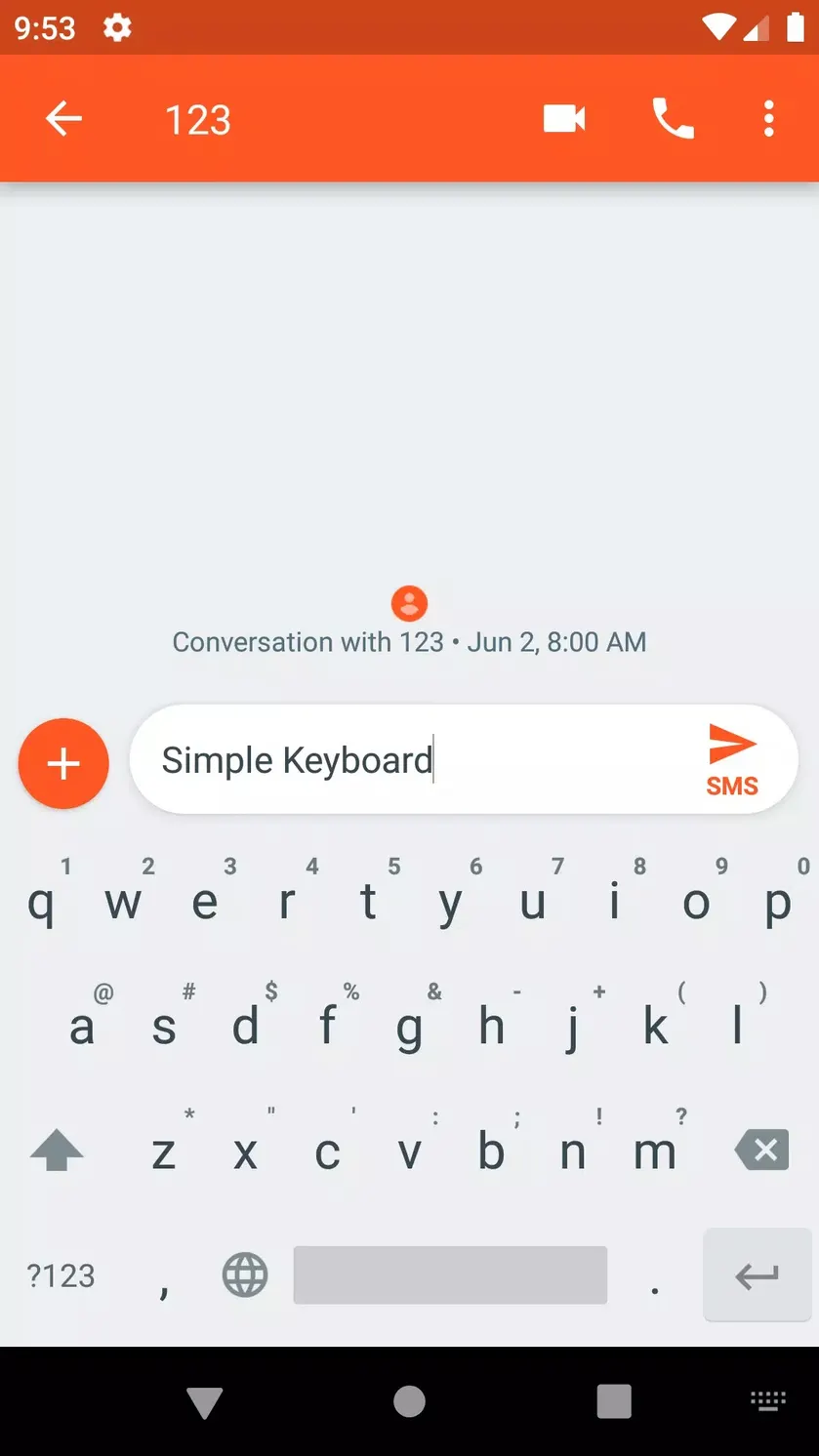Image resolution: width=819 pixels, height=1456 pixels.
Task: Tap the orange plus attachment button
Action: 63,763
